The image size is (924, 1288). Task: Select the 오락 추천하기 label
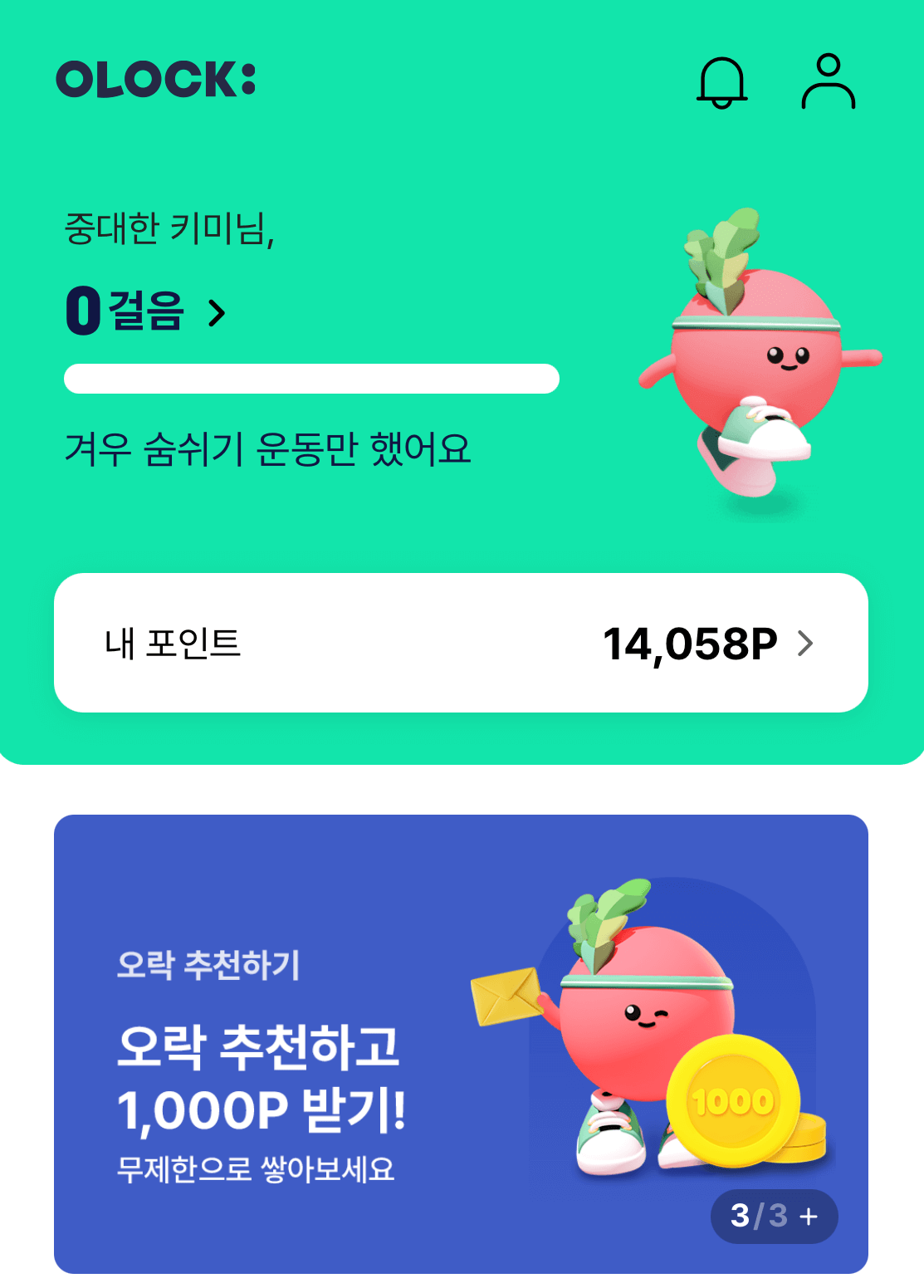click(212, 961)
